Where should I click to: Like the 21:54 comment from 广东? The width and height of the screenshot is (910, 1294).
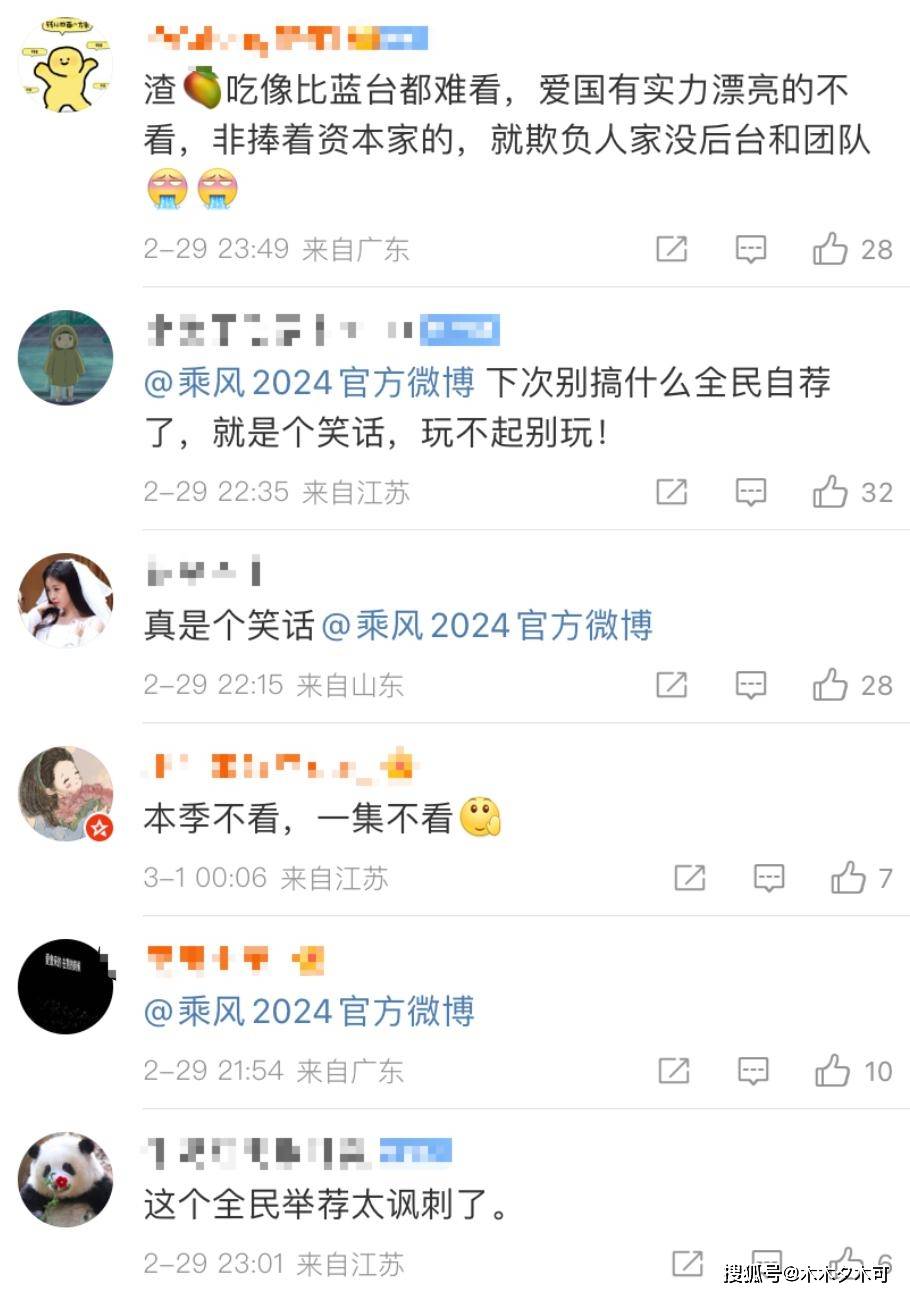pos(833,1071)
